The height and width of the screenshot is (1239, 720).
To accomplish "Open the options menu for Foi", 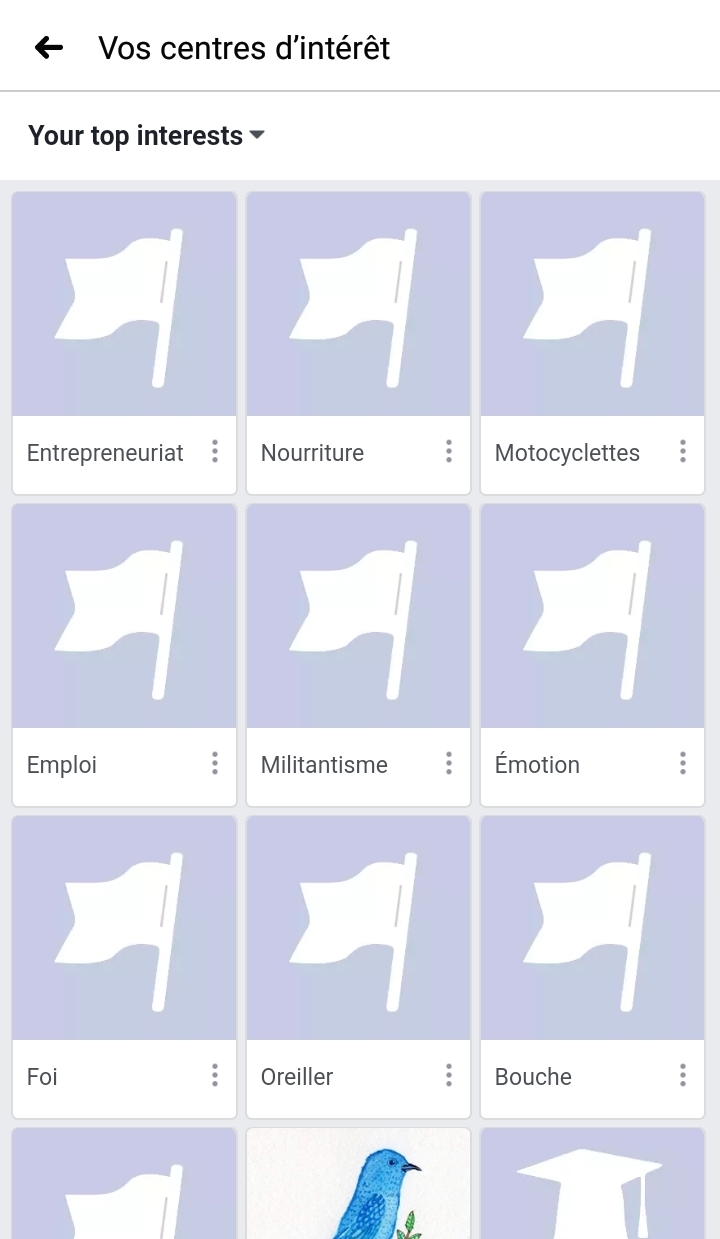I will click(215, 1076).
